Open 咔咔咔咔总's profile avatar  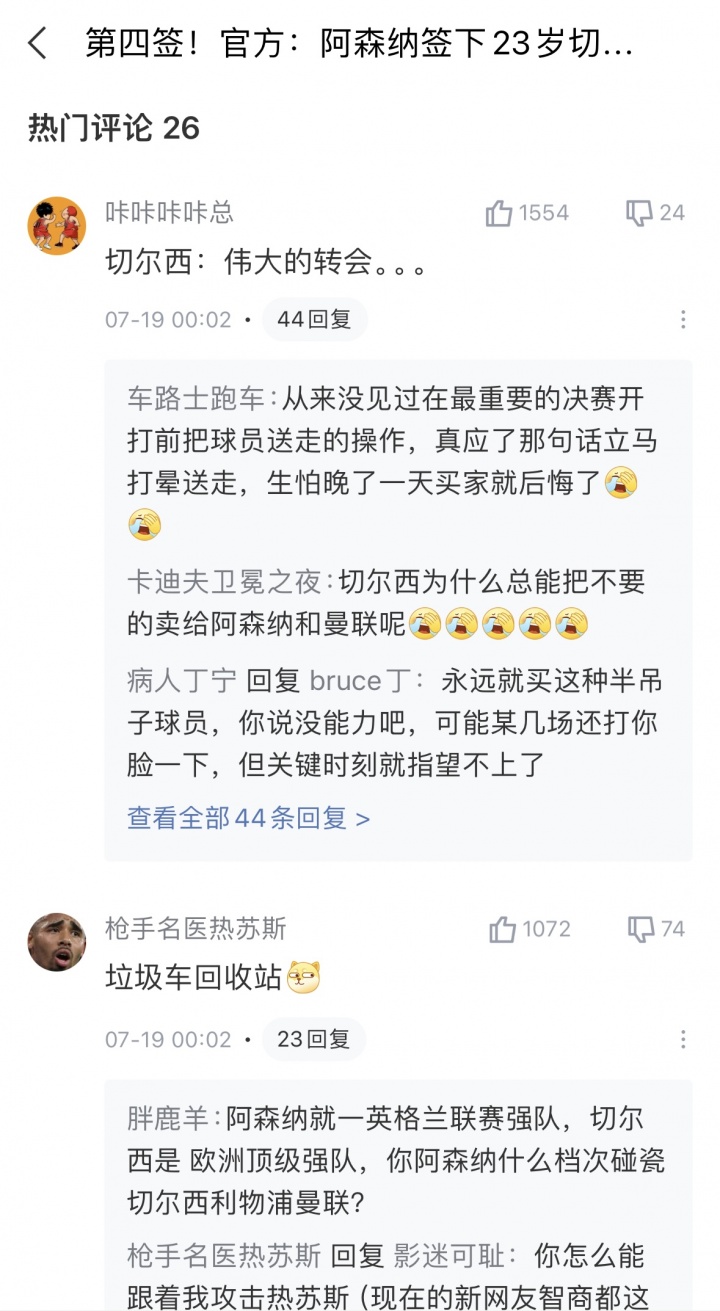(56, 226)
